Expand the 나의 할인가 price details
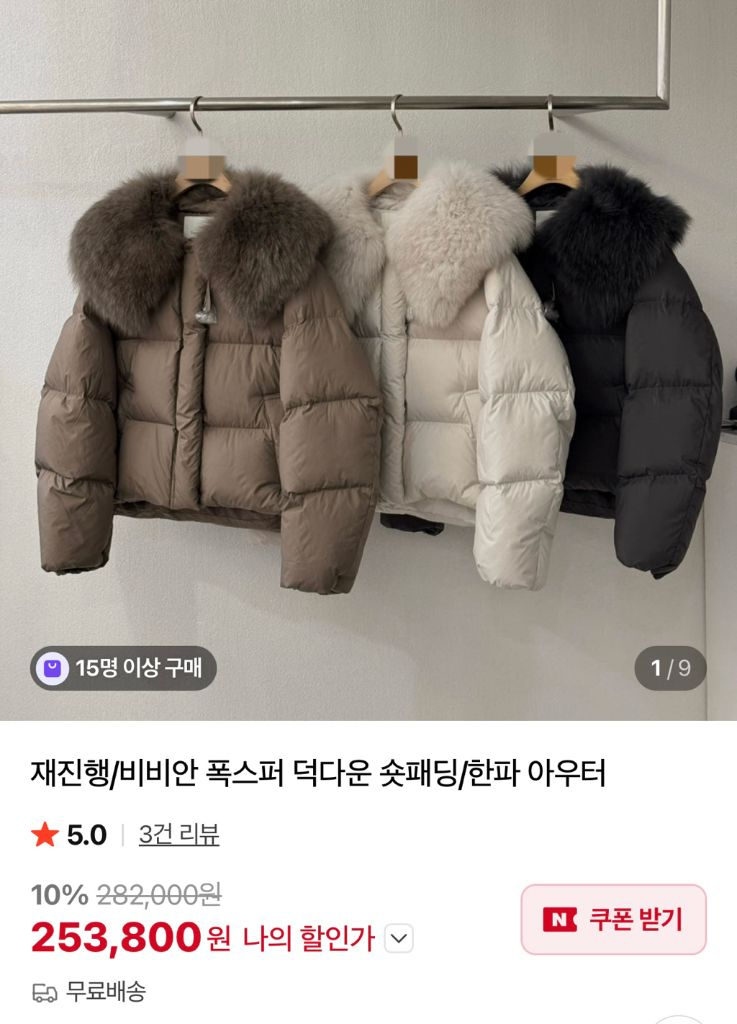The height and width of the screenshot is (1024, 737). click(x=398, y=939)
